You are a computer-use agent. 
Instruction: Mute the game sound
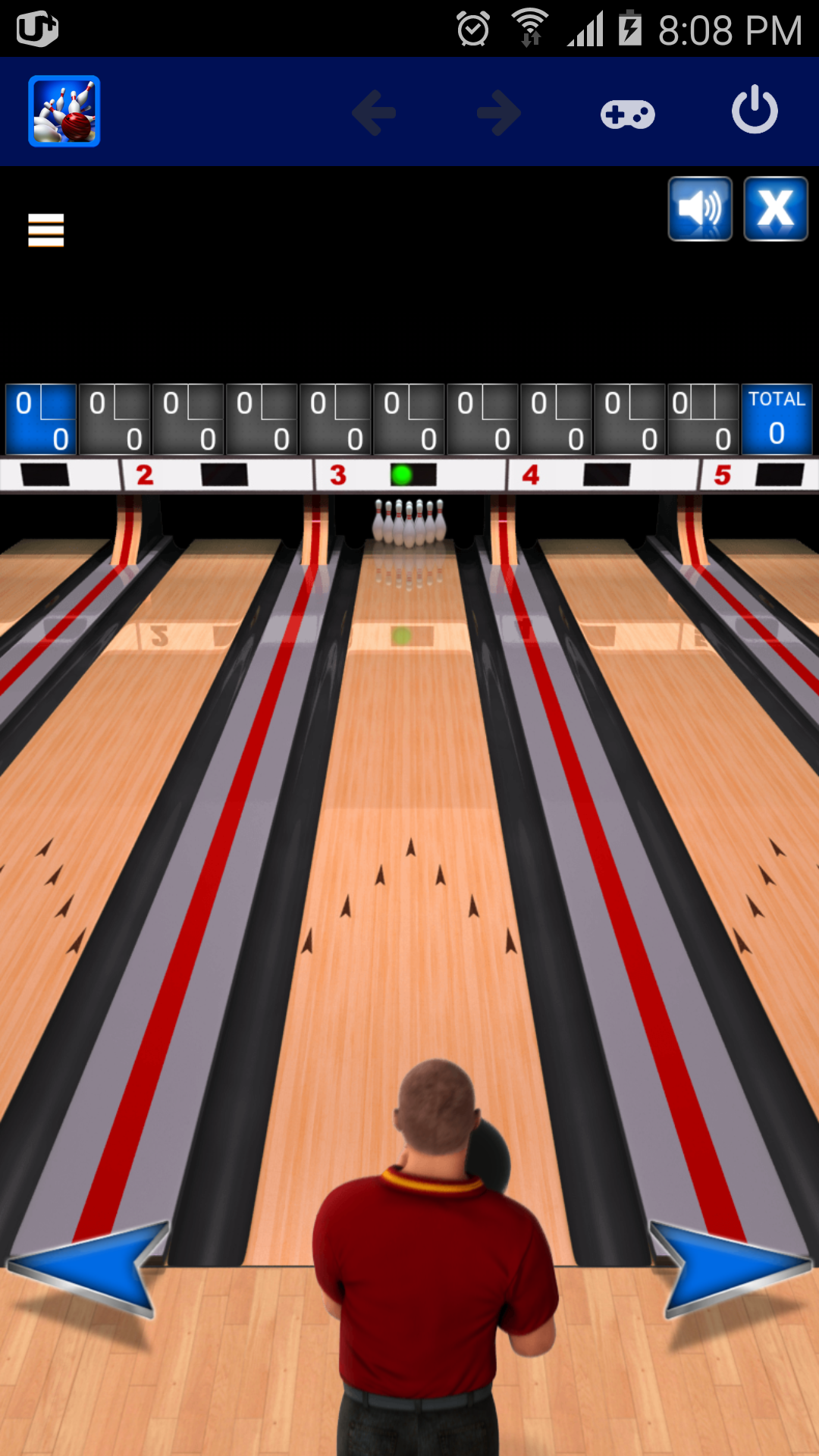pos(700,209)
